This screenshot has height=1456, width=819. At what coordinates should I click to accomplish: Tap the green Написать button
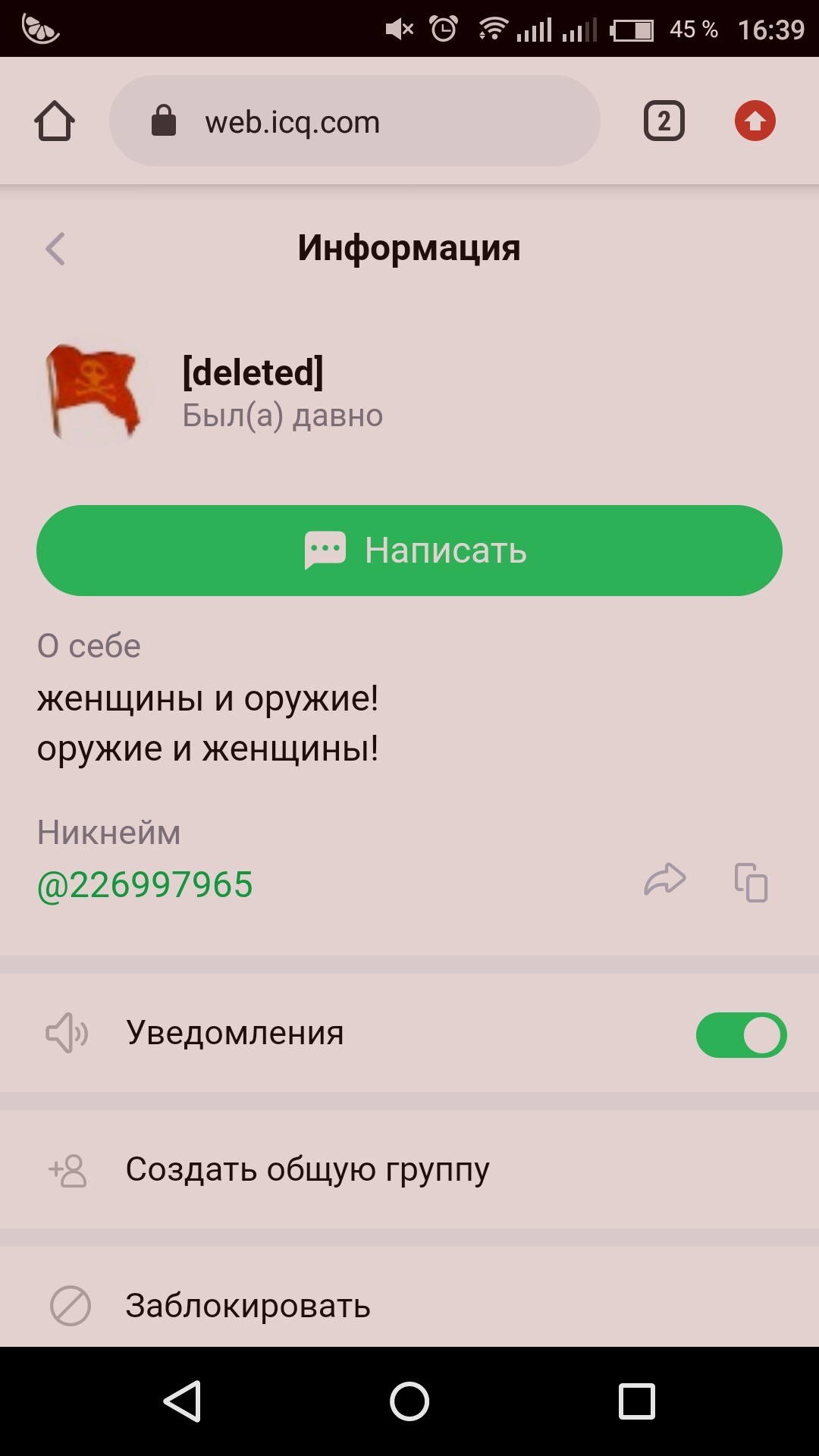(409, 551)
